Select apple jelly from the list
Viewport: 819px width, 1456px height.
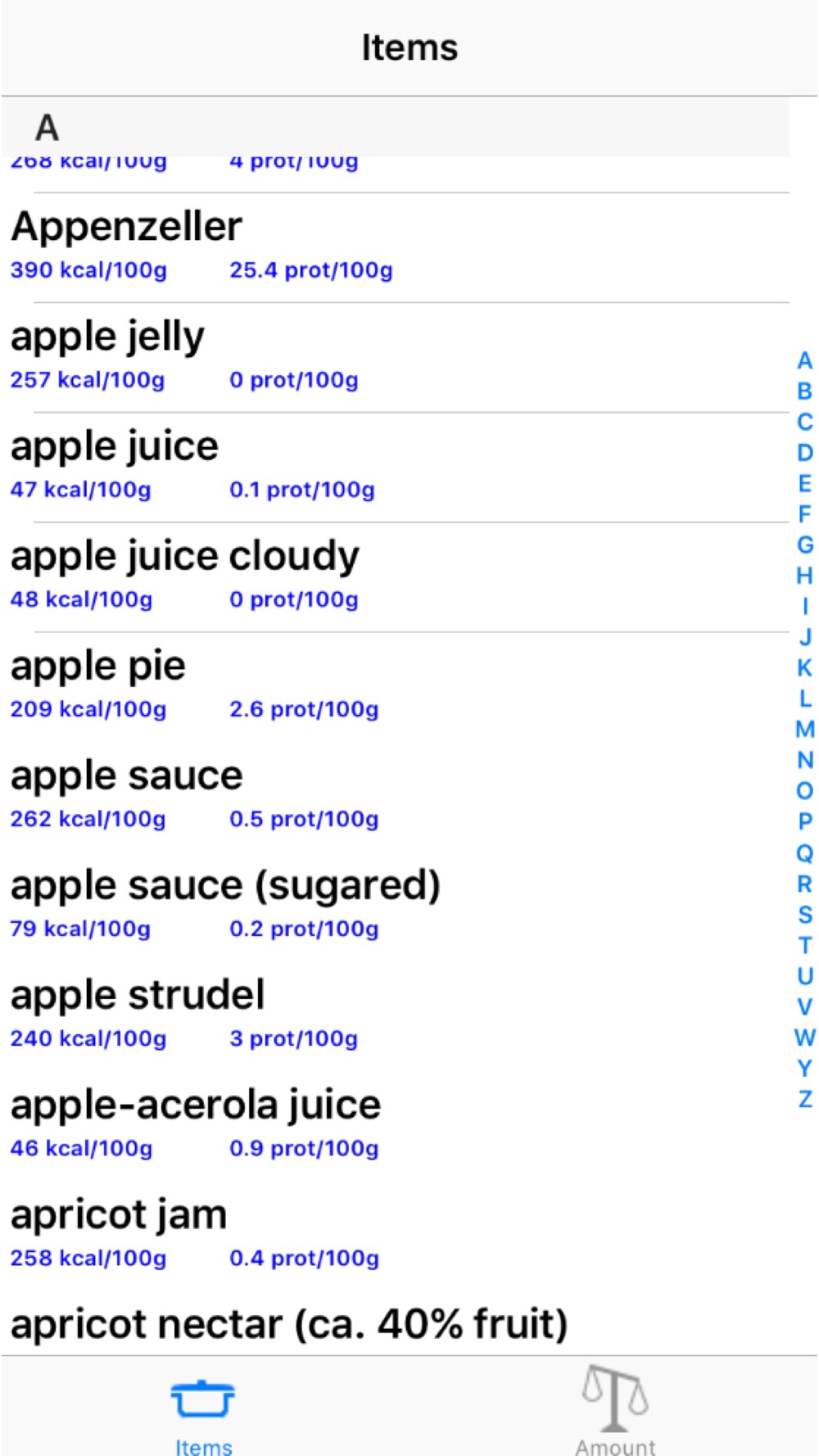coord(395,358)
